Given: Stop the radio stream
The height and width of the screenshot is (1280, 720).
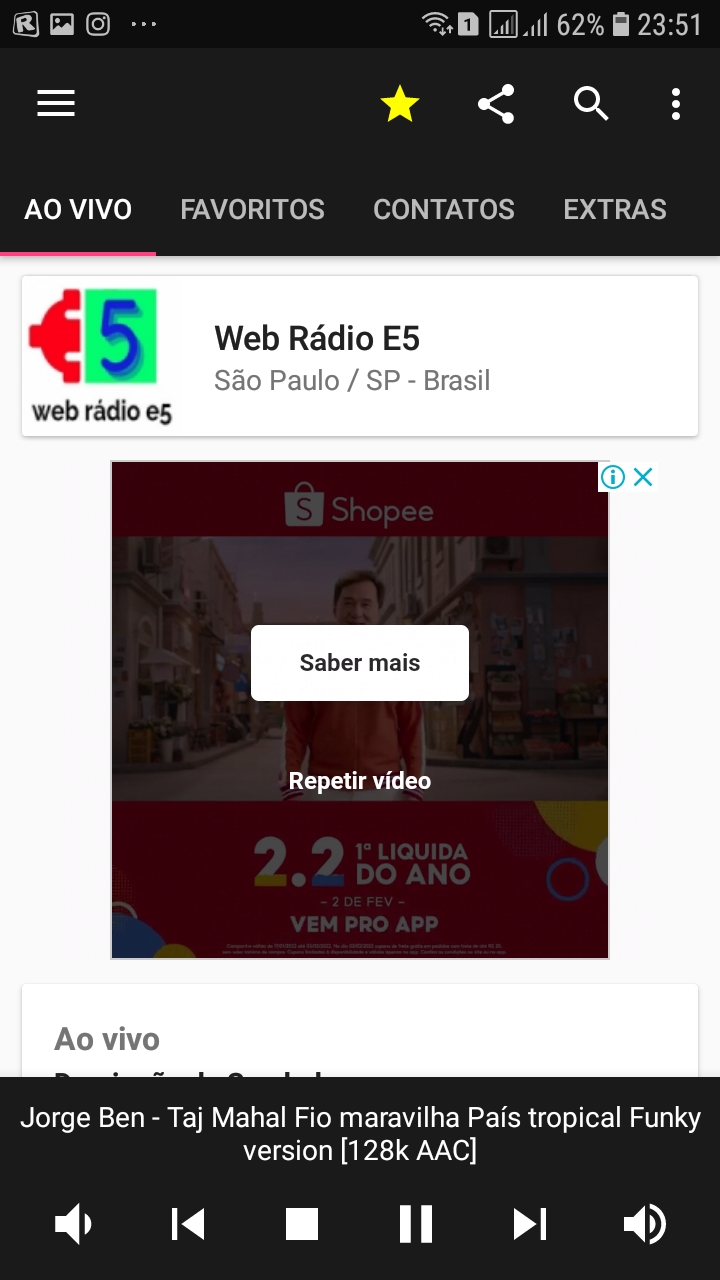Looking at the screenshot, I should coord(301,1224).
